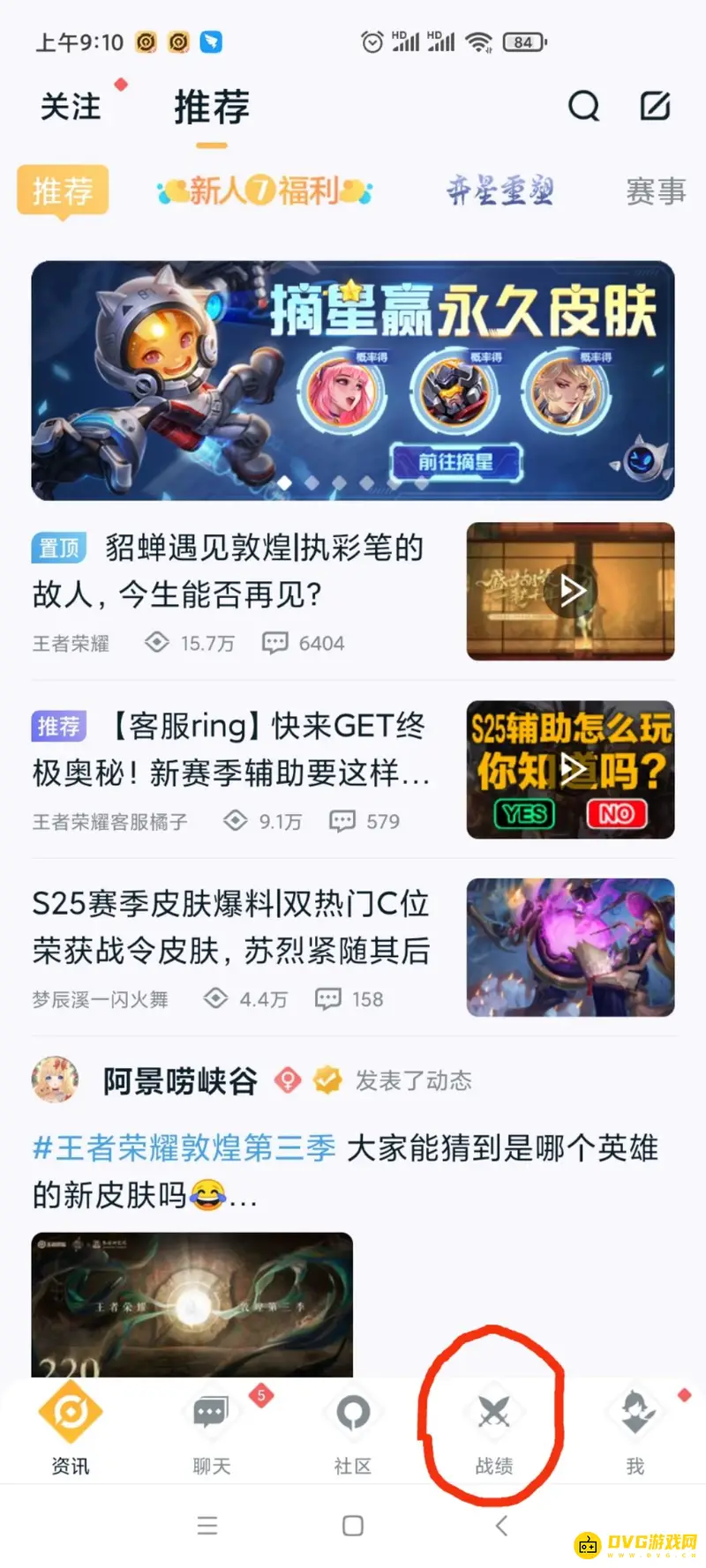Switch to the 关注 tab

coord(69,106)
